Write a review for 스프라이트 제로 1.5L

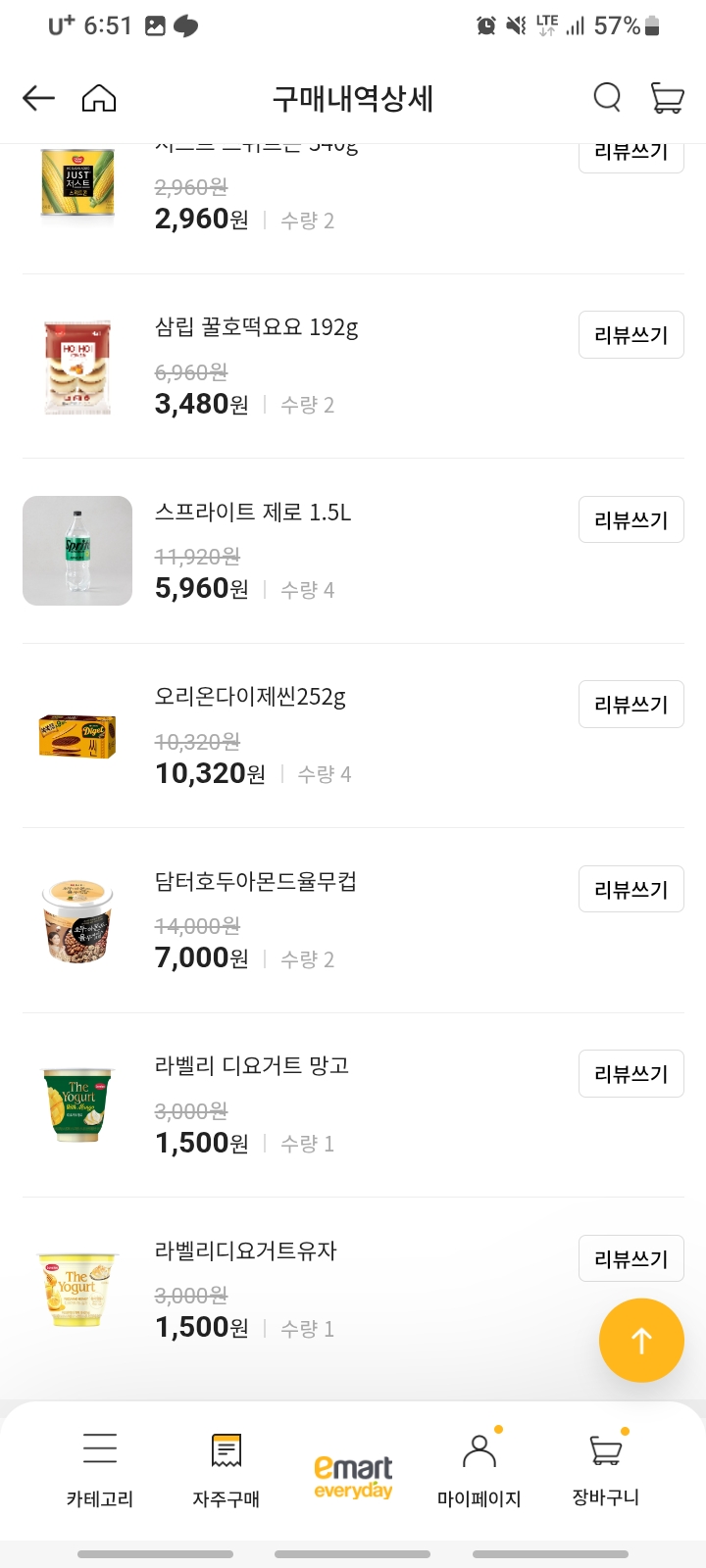point(630,519)
